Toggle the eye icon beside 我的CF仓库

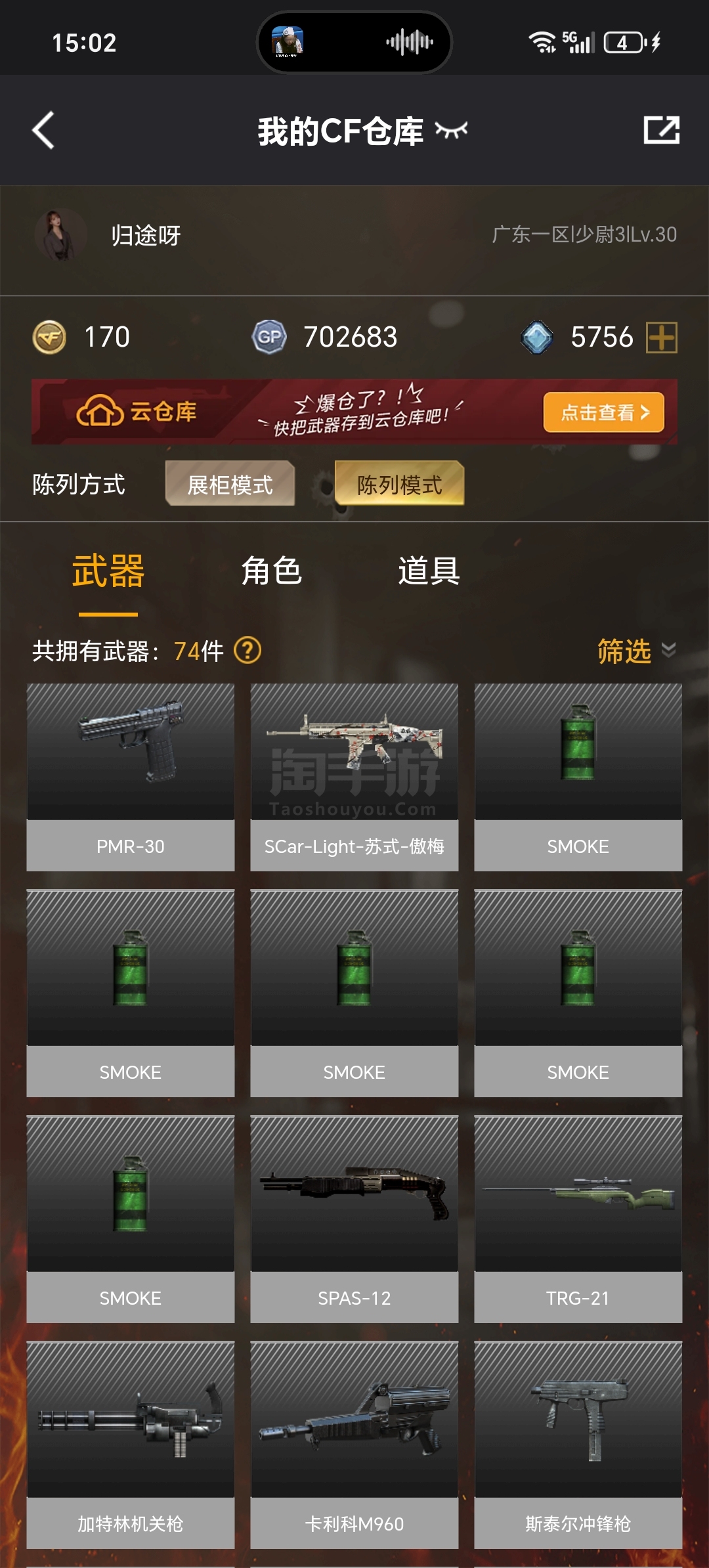point(452,130)
